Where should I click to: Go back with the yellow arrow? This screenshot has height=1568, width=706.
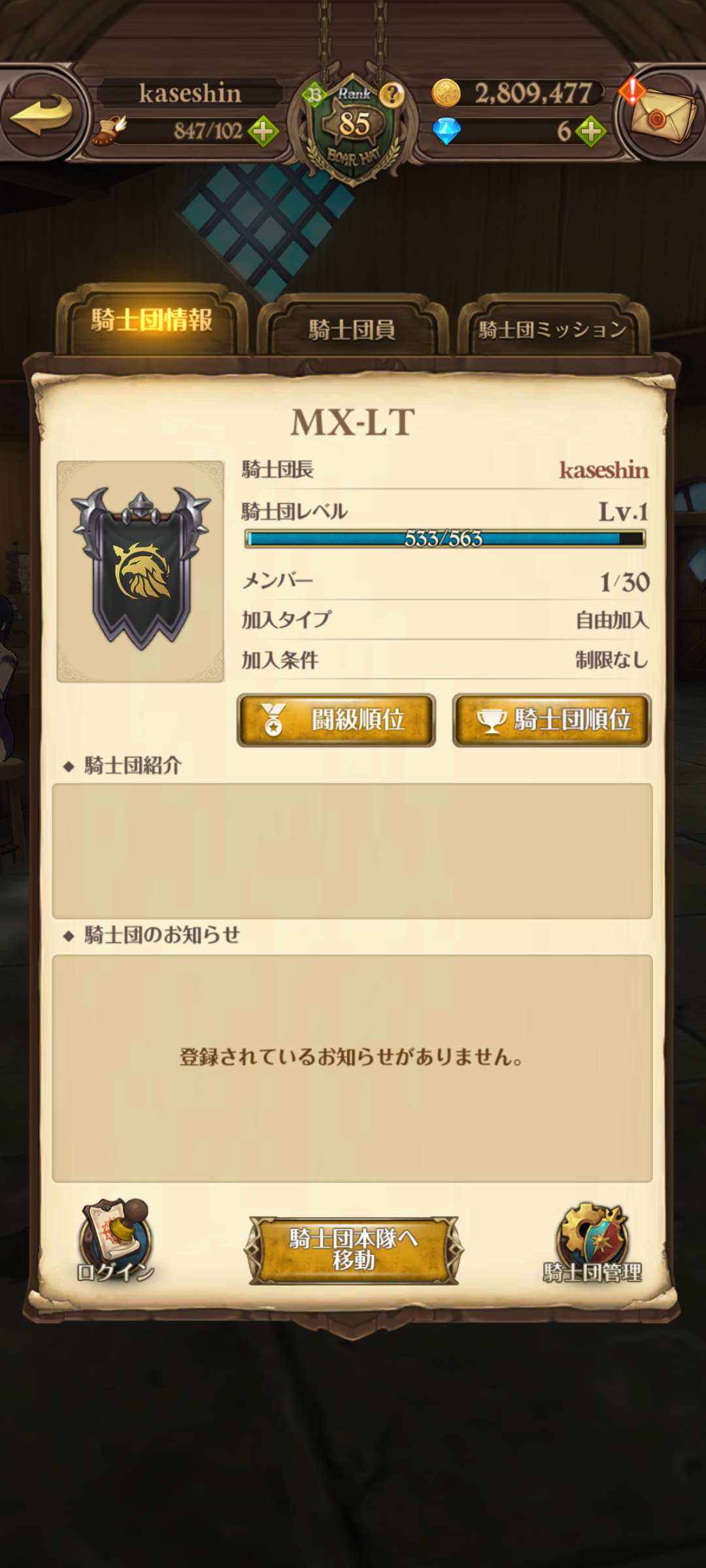pyautogui.click(x=42, y=114)
